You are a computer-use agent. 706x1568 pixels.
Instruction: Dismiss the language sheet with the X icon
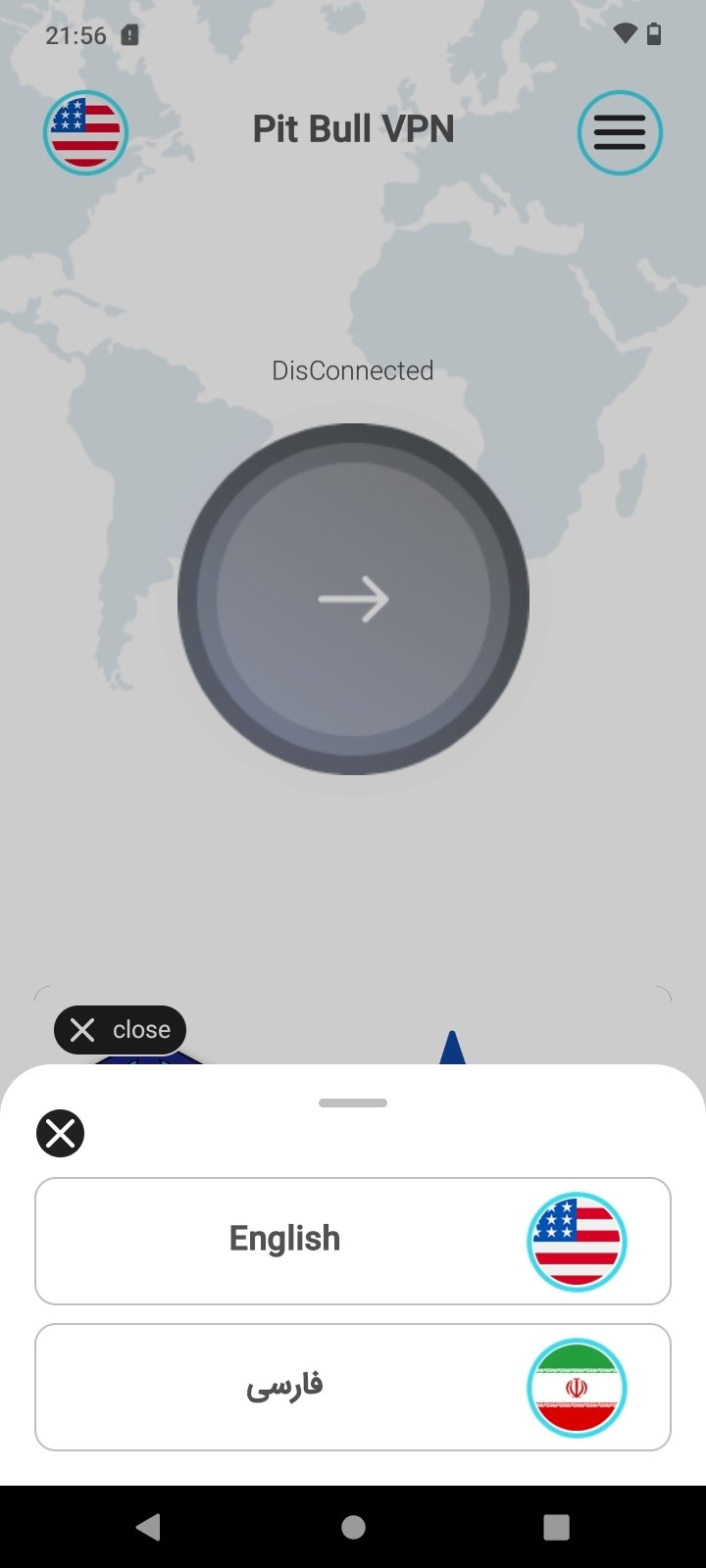point(60,1134)
